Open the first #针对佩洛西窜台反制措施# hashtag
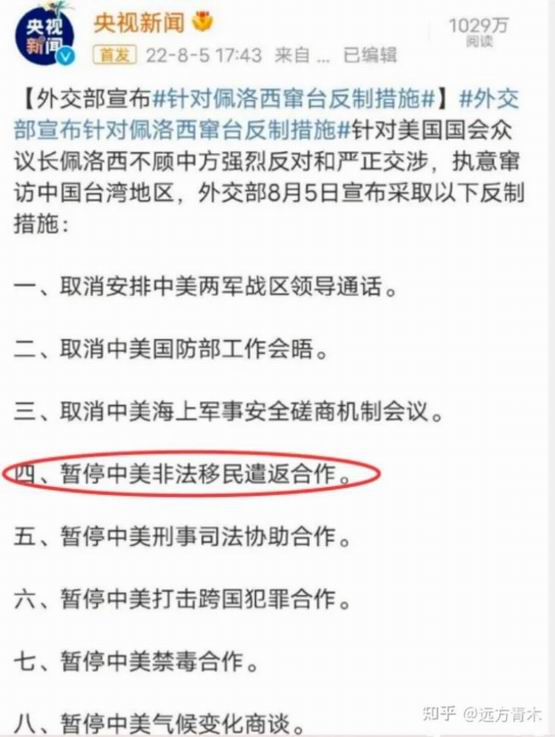Screen dimensions: 555x737 (294, 99)
